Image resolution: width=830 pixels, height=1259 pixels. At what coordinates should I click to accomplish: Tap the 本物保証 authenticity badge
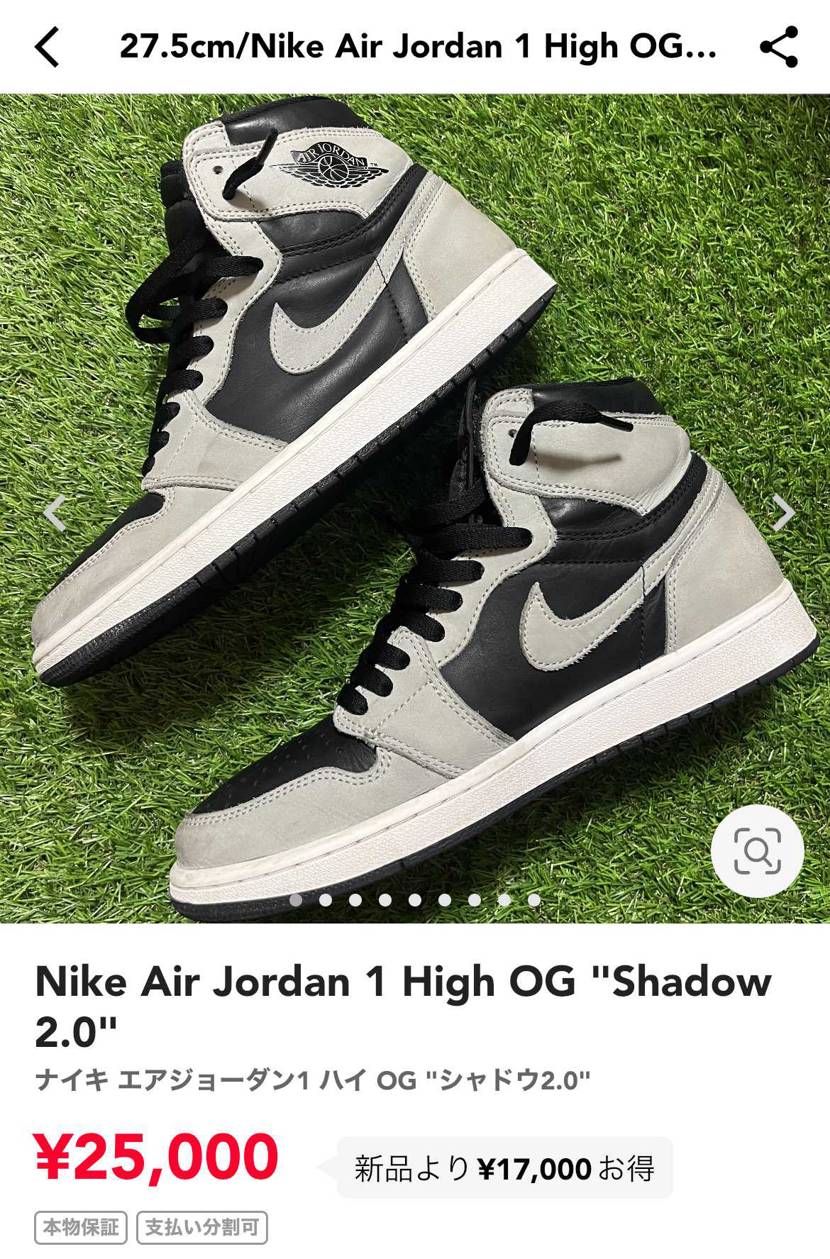[81, 1226]
